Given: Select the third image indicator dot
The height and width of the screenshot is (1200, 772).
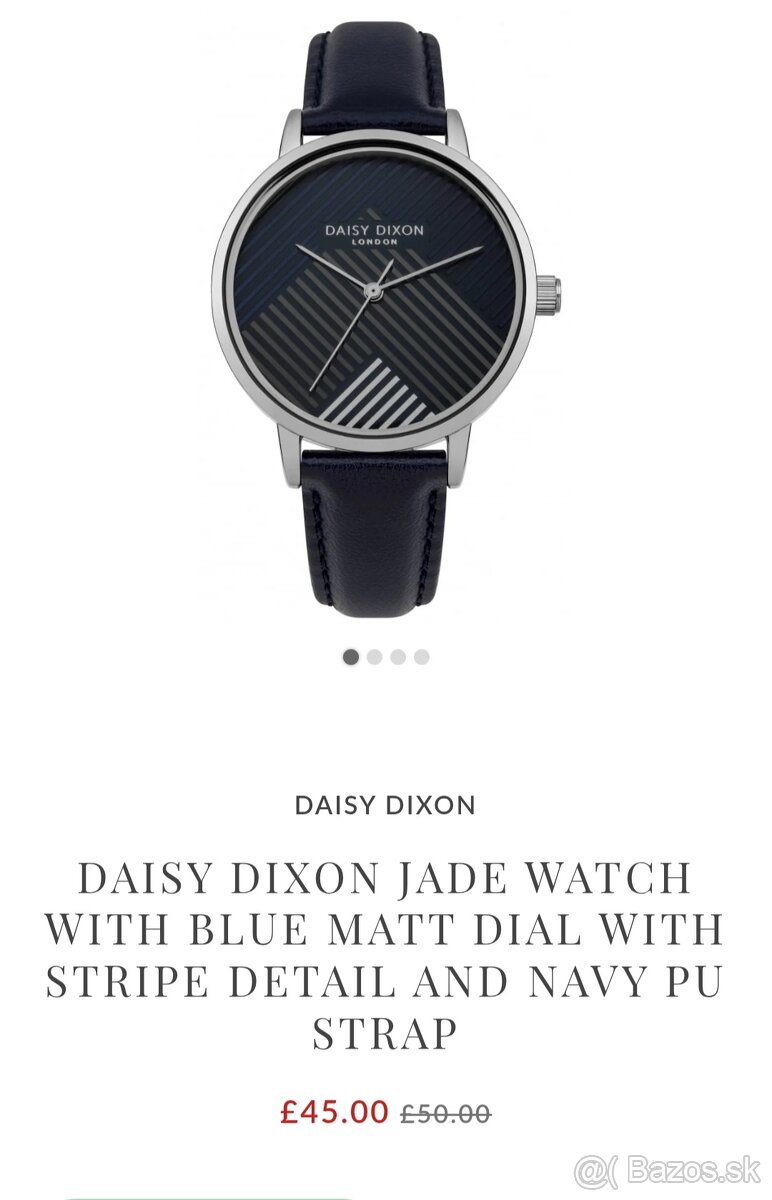Looking at the screenshot, I should tap(398, 657).
